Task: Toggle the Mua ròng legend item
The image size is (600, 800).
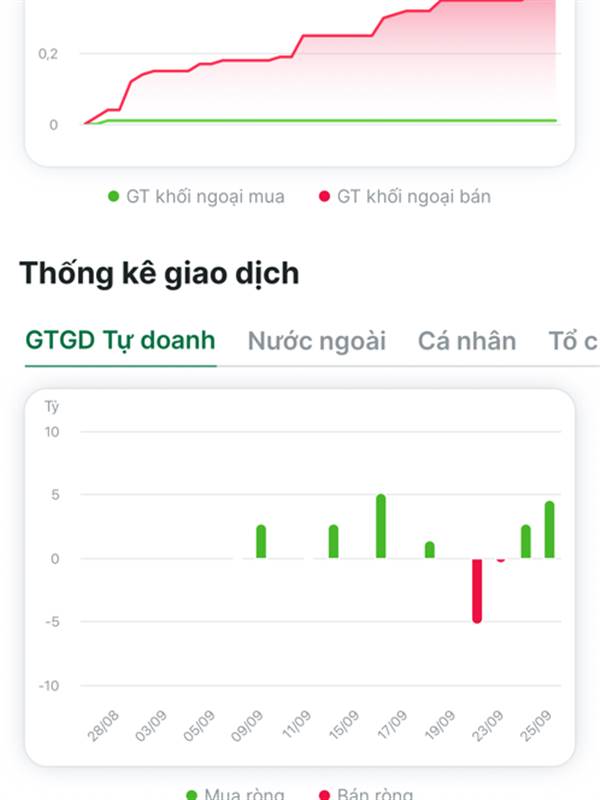Action: click(x=235, y=793)
